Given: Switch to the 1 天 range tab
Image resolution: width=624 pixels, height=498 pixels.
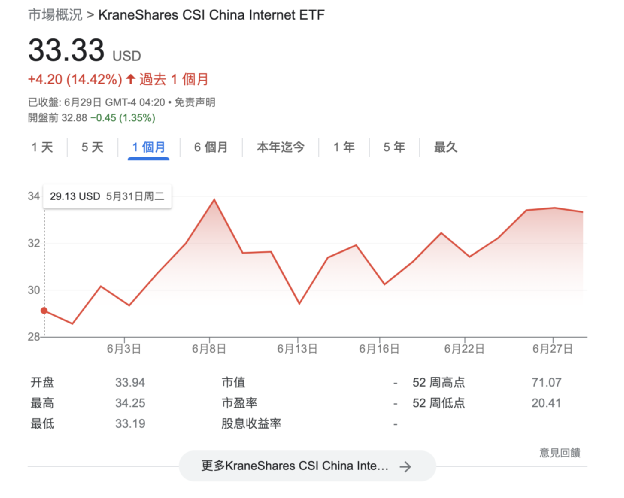Looking at the screenshot, I should click(x=42, y=147).
